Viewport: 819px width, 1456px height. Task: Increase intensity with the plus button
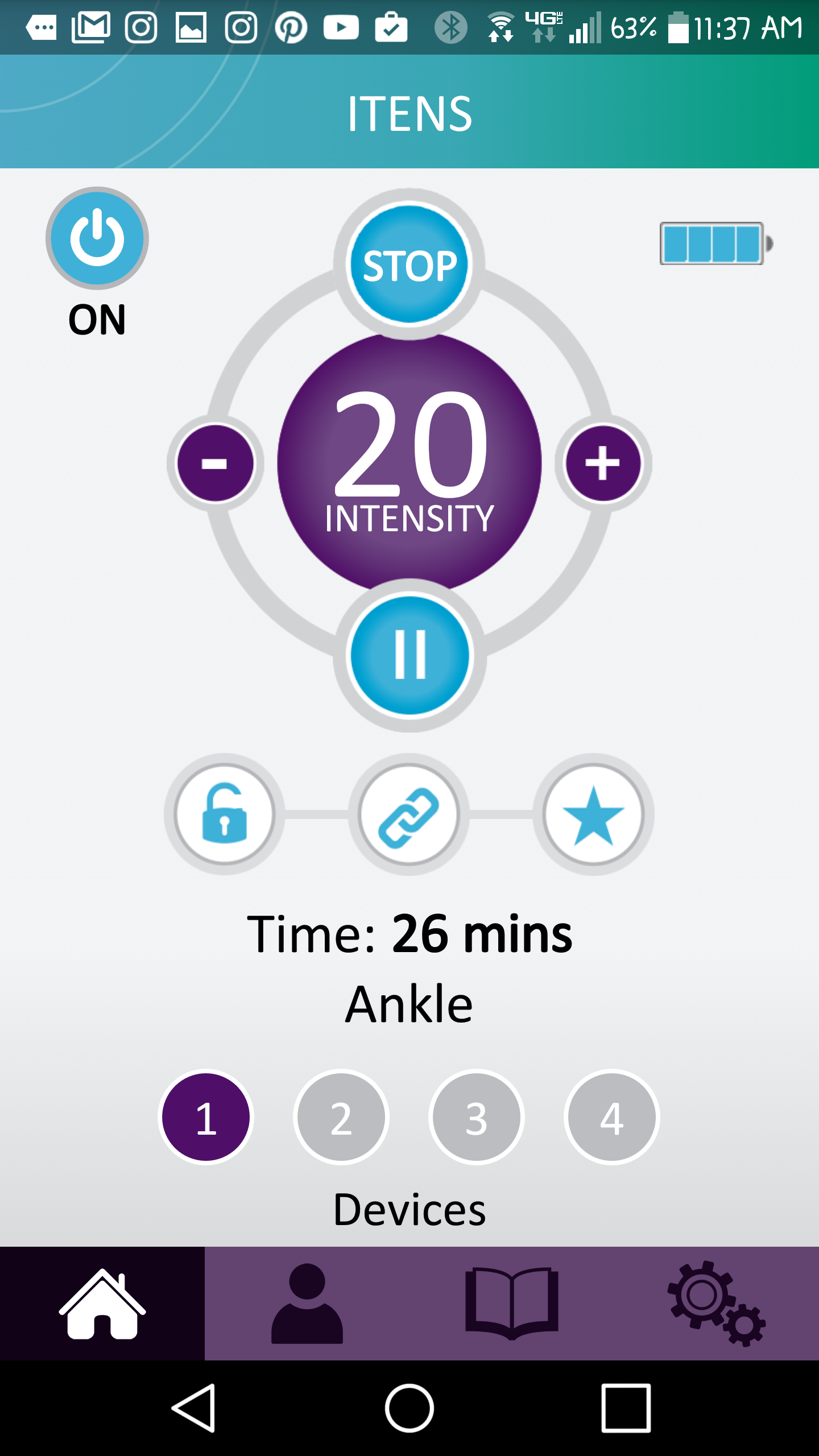(603, 463)
